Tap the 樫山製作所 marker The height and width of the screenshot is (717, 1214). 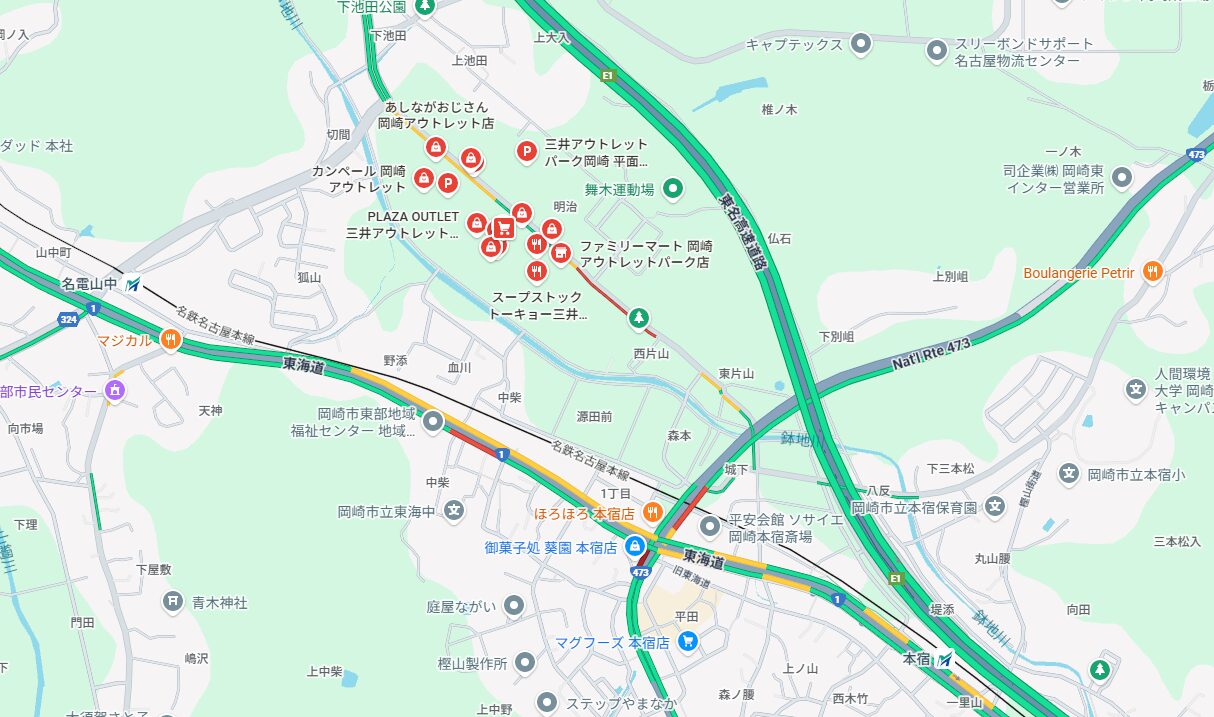528,662
